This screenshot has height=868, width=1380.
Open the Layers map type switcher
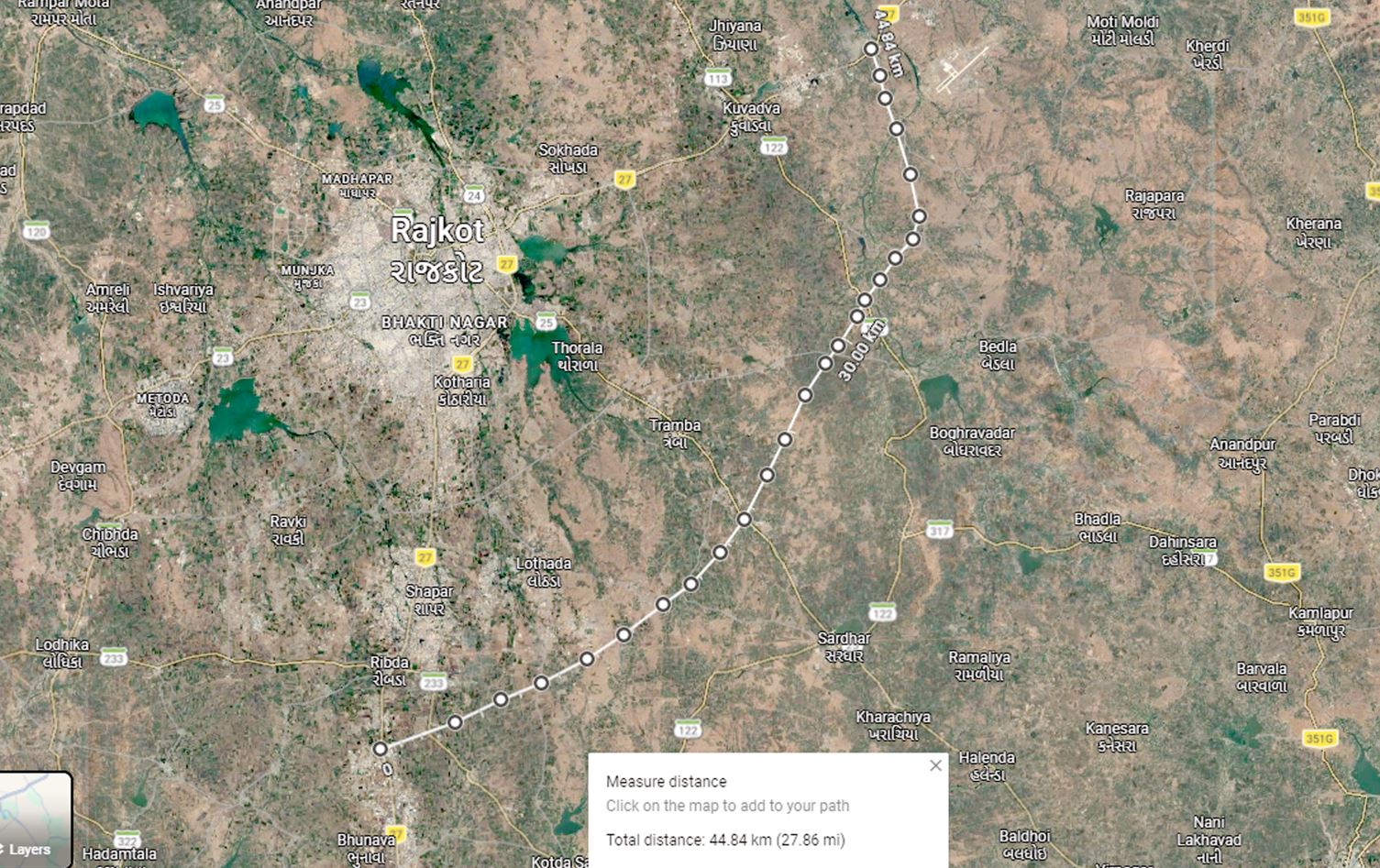point(35,819)
